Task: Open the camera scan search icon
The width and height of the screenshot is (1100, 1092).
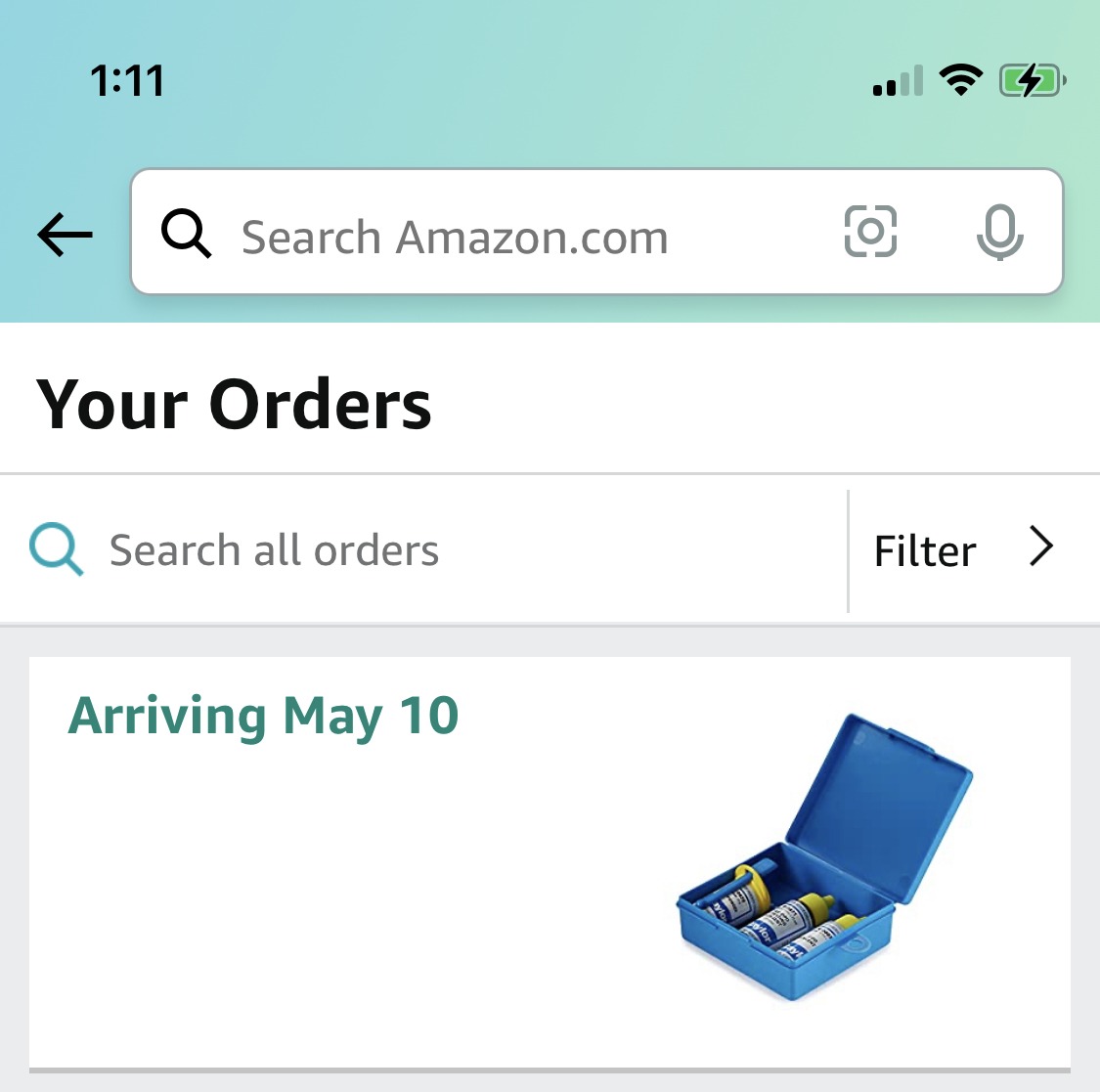Action: (870, 233)
